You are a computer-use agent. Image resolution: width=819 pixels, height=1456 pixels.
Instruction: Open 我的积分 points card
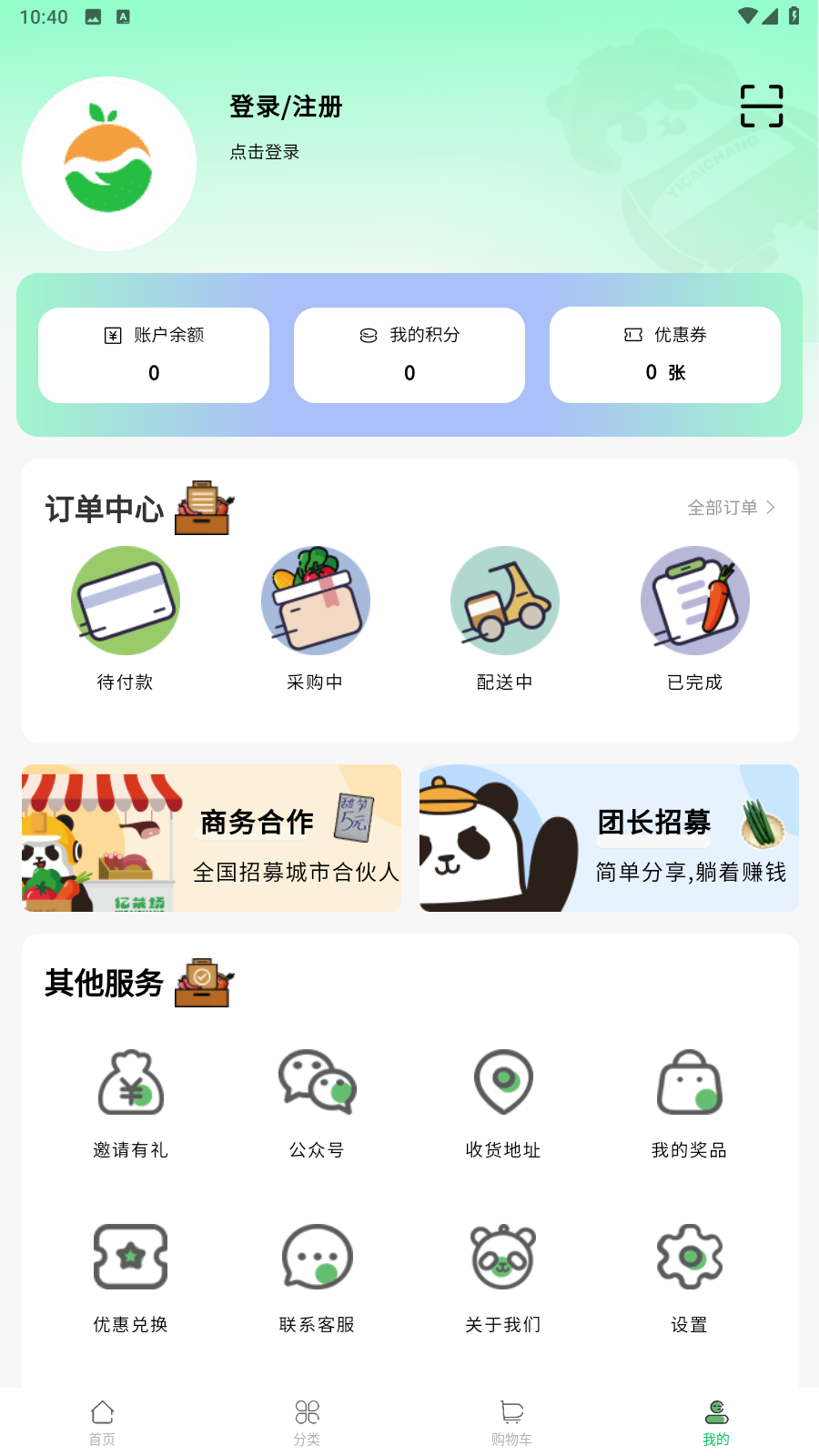point(409,355)
